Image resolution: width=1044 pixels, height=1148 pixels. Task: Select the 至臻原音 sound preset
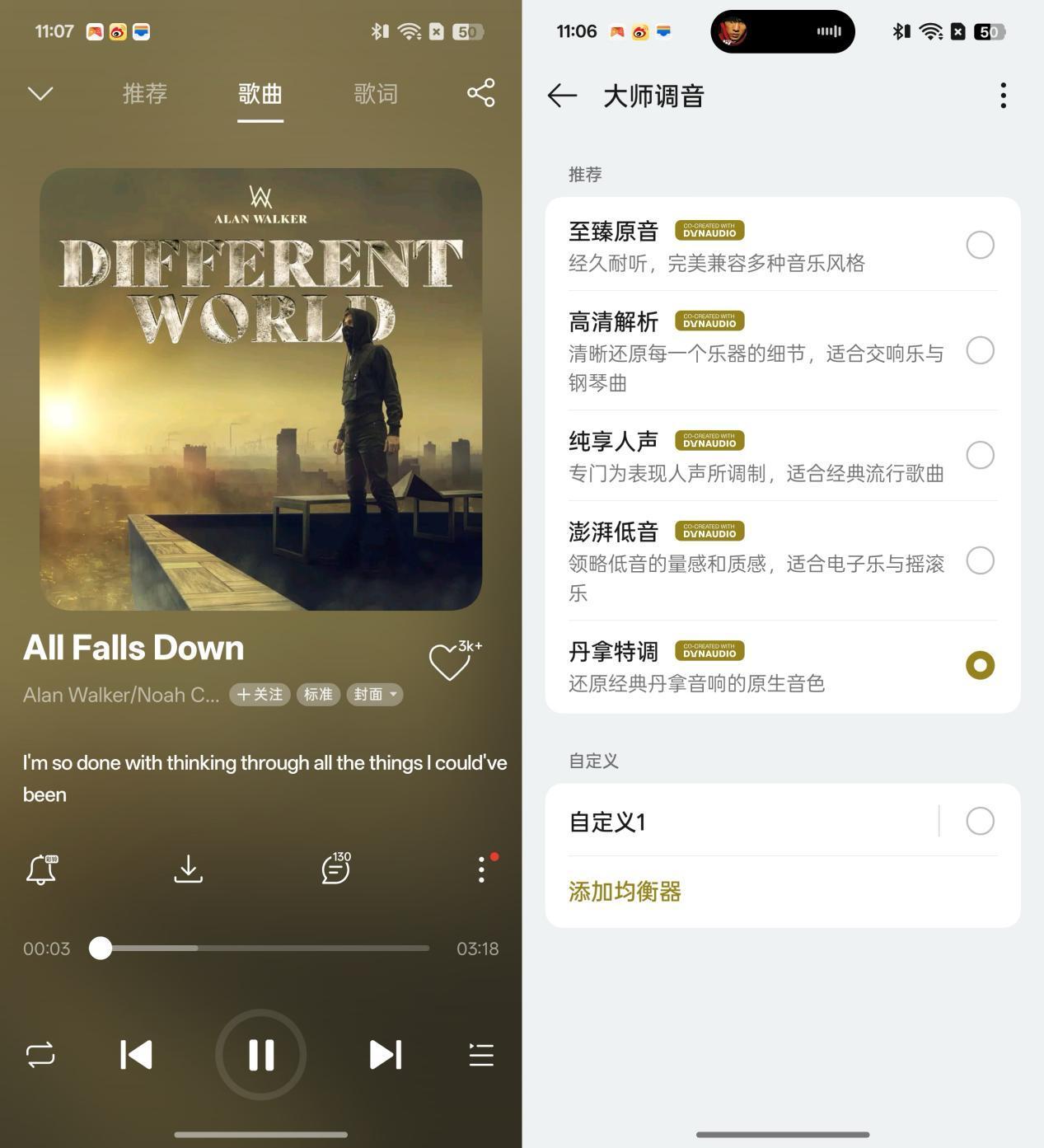(980, 245)
